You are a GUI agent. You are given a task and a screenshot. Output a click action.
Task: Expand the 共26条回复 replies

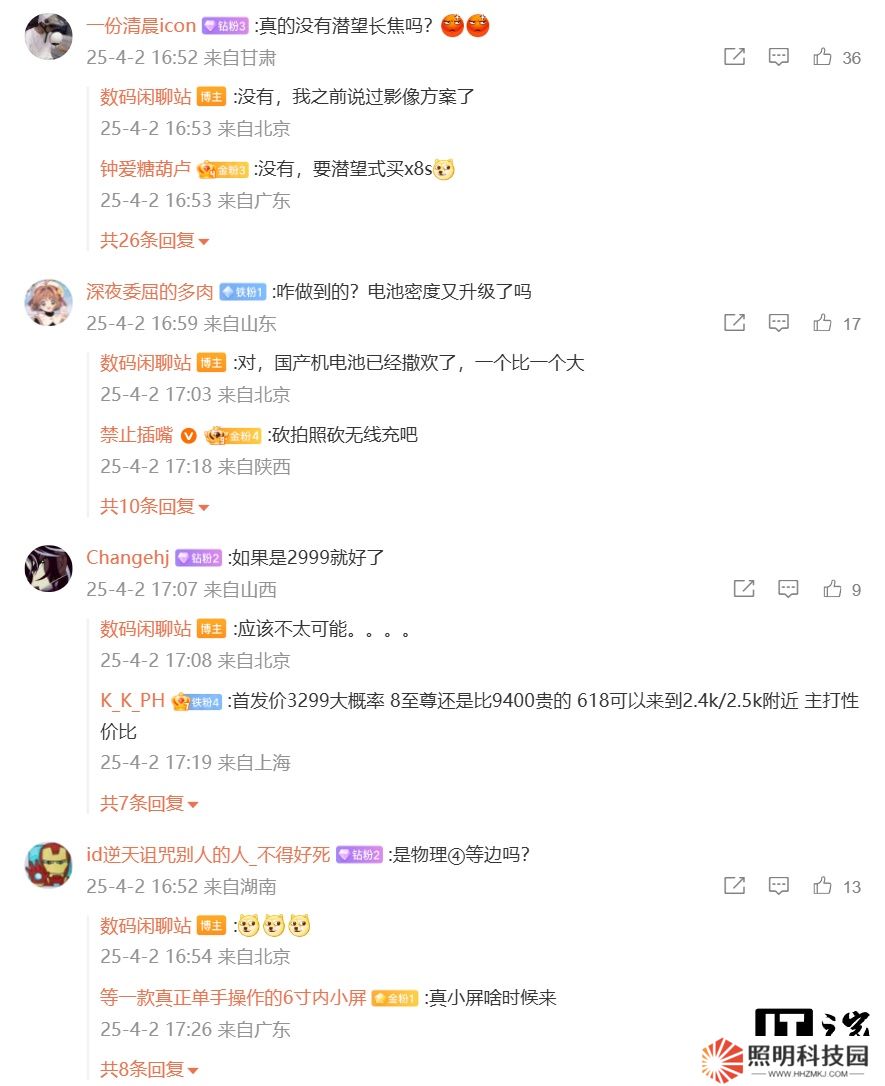click(x=154, y=241)
